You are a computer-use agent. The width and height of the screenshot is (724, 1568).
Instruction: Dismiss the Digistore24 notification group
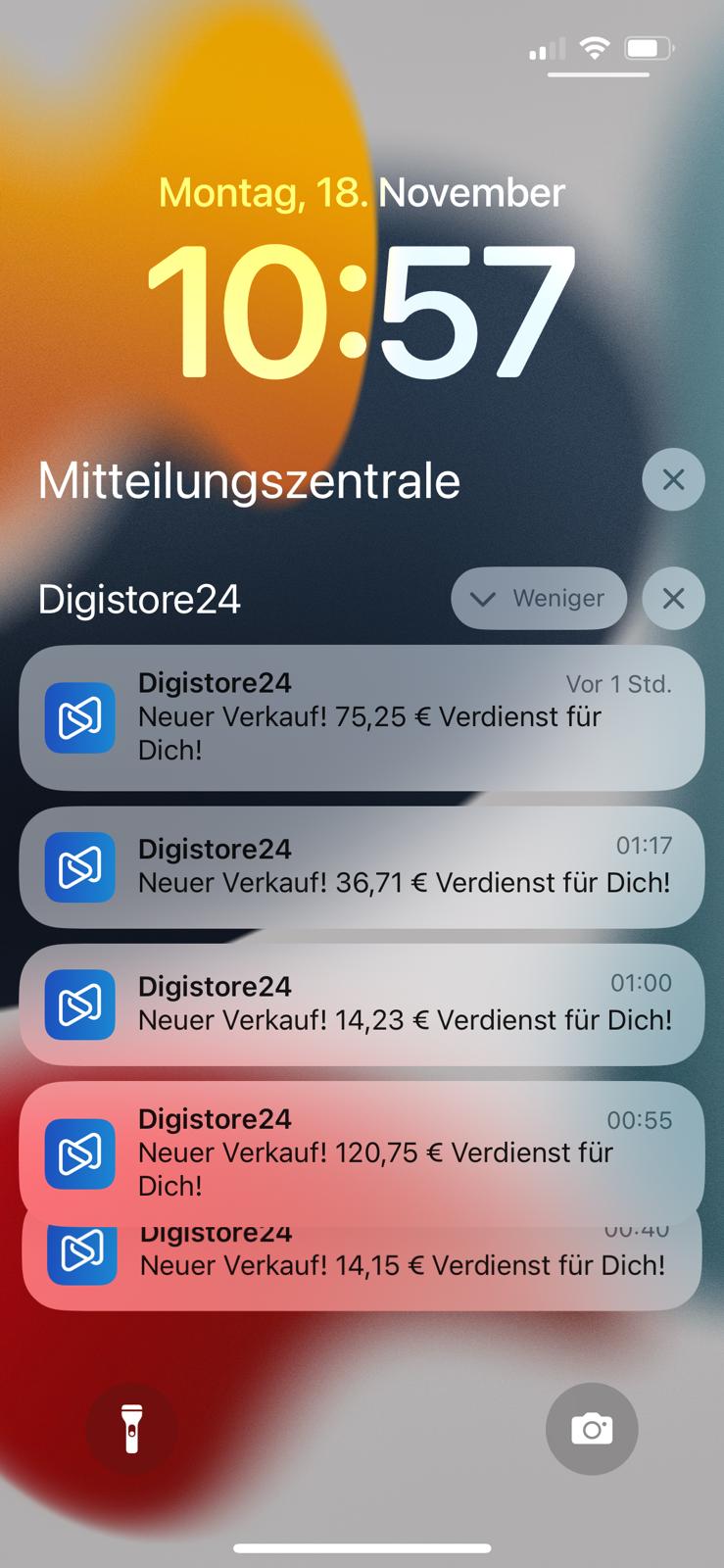[673, 599]
